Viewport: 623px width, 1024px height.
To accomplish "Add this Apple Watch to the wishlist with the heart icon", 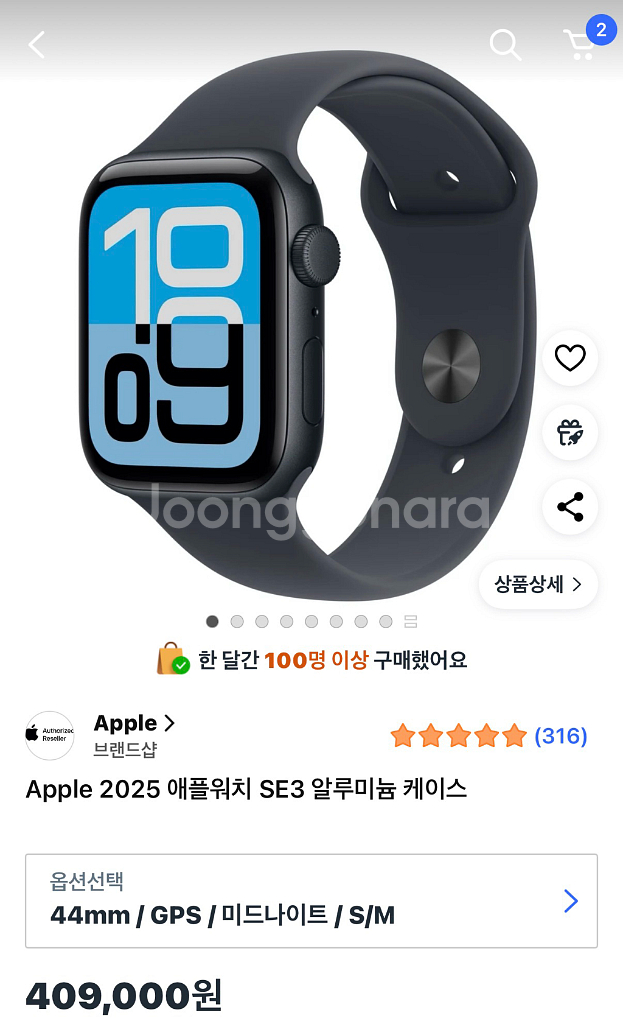I will [570, 358].
